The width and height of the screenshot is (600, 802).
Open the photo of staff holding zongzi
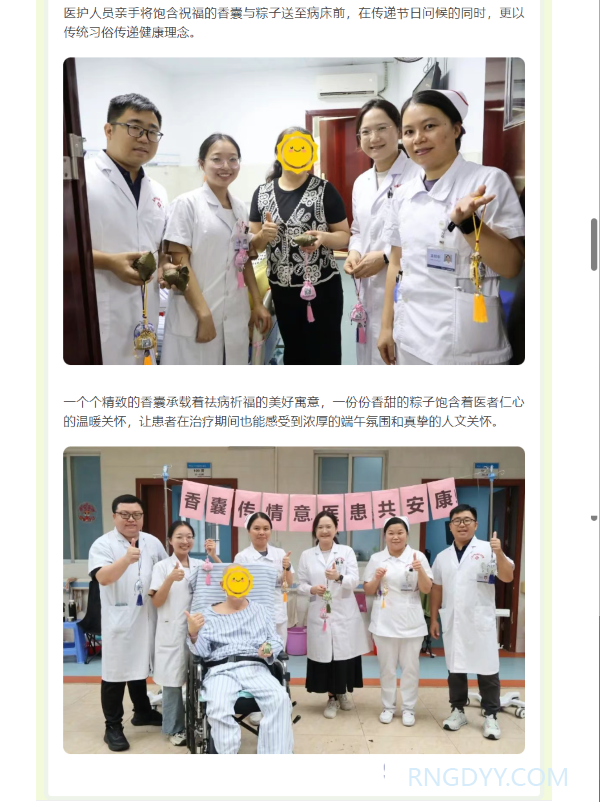pos(293,211)
